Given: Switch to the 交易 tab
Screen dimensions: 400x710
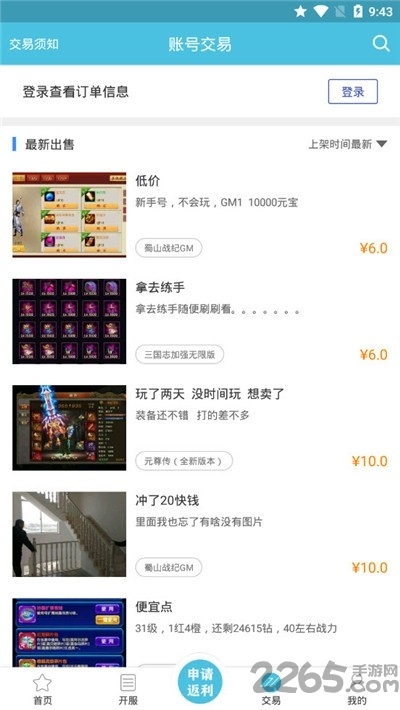Looking at the screenshot, I should [271, 689].
